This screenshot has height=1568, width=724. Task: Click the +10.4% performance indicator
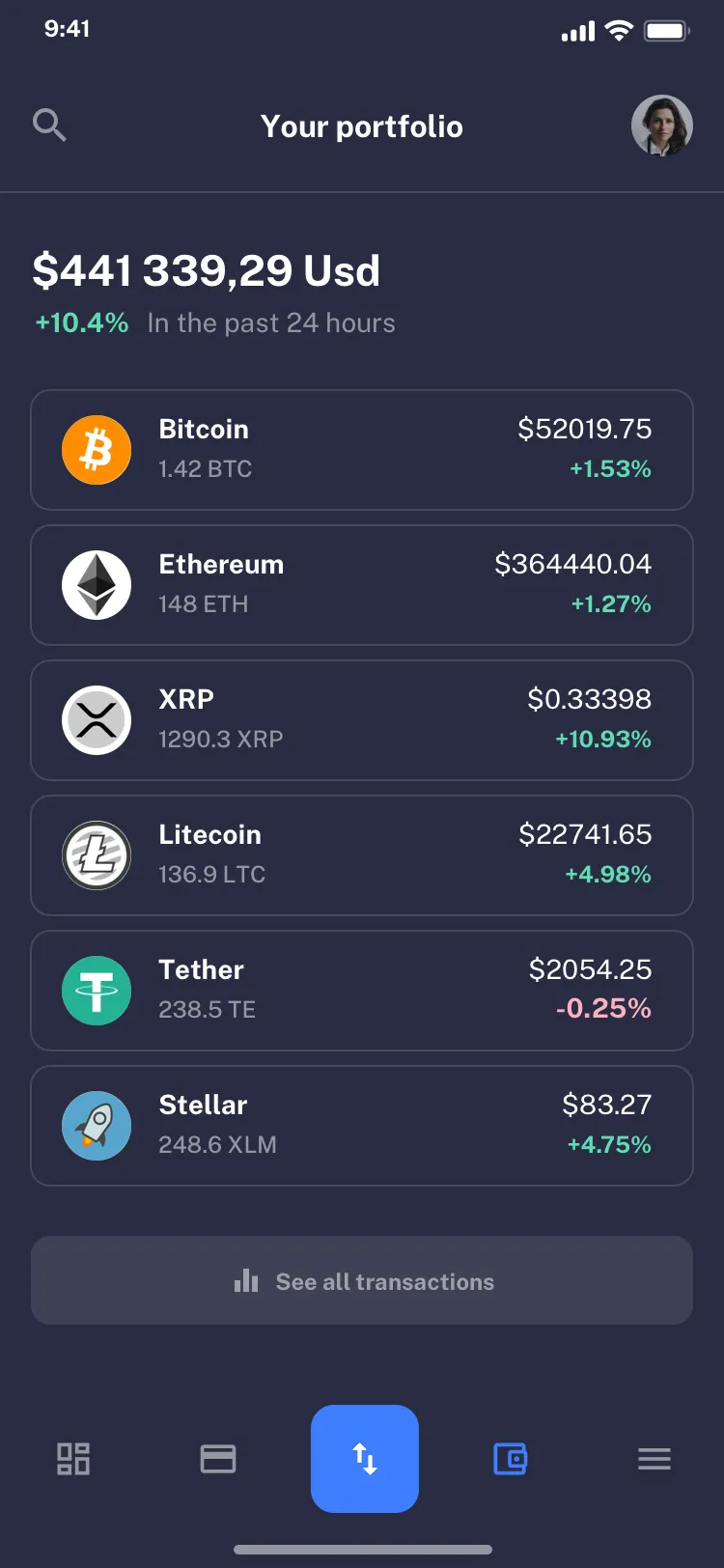click(82, 322)
